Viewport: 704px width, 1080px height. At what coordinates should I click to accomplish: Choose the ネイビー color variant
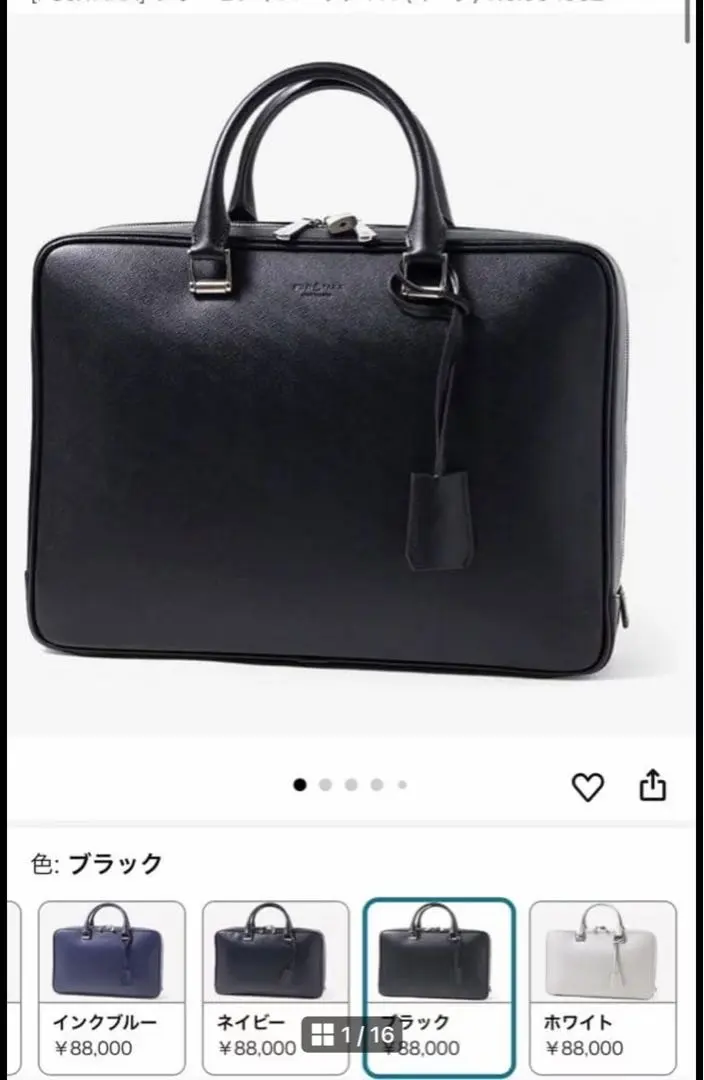275,985
